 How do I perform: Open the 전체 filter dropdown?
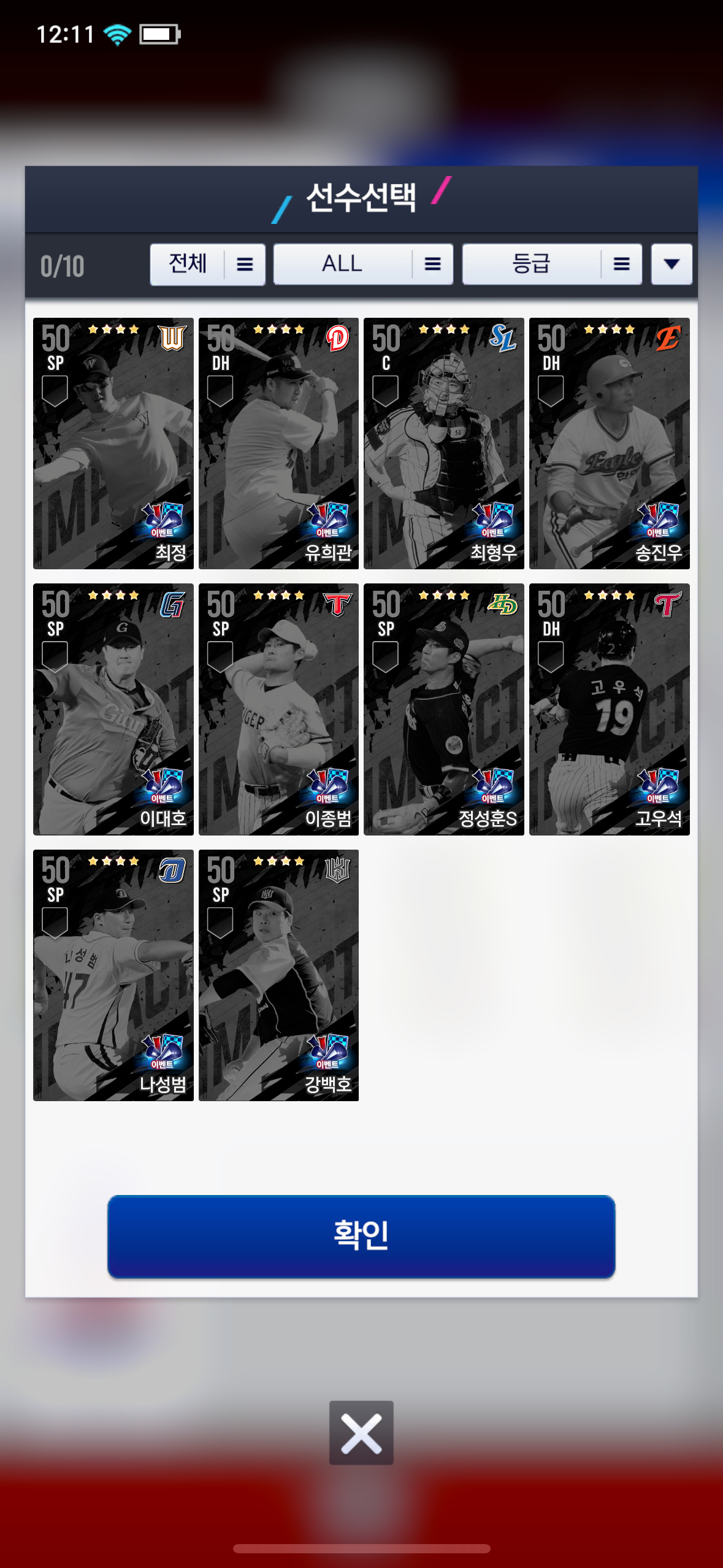tap(207, 264)
